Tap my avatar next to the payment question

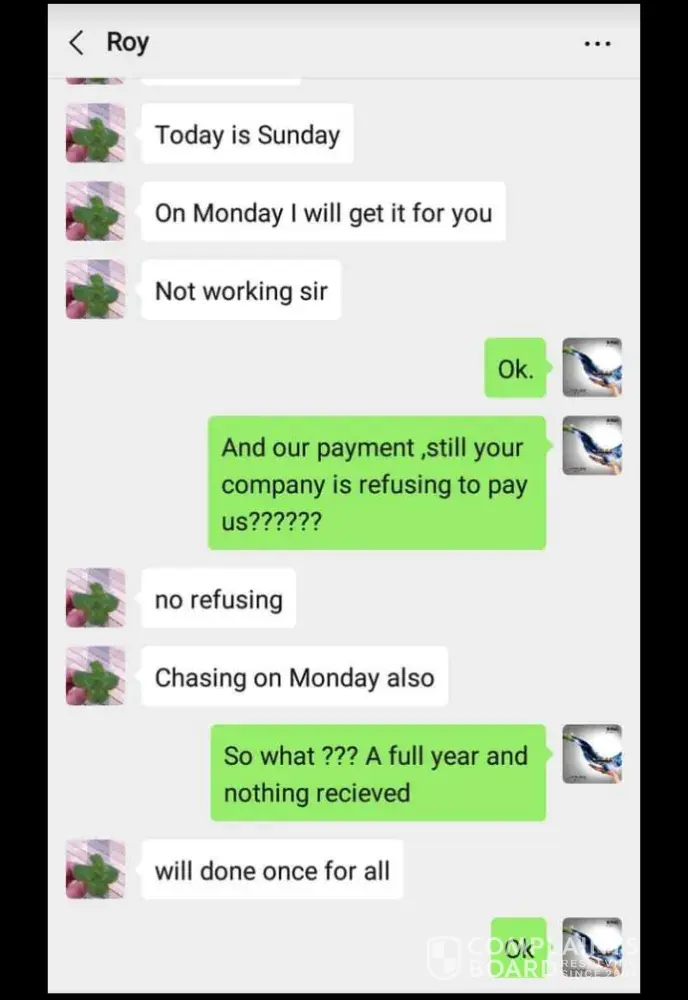tap(592, 445)
